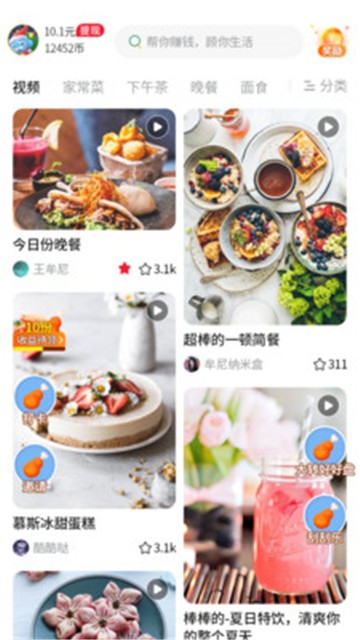
Task: Collect the 大鸡腿好盒 chicken leg bubble
Action: (325, 451)
